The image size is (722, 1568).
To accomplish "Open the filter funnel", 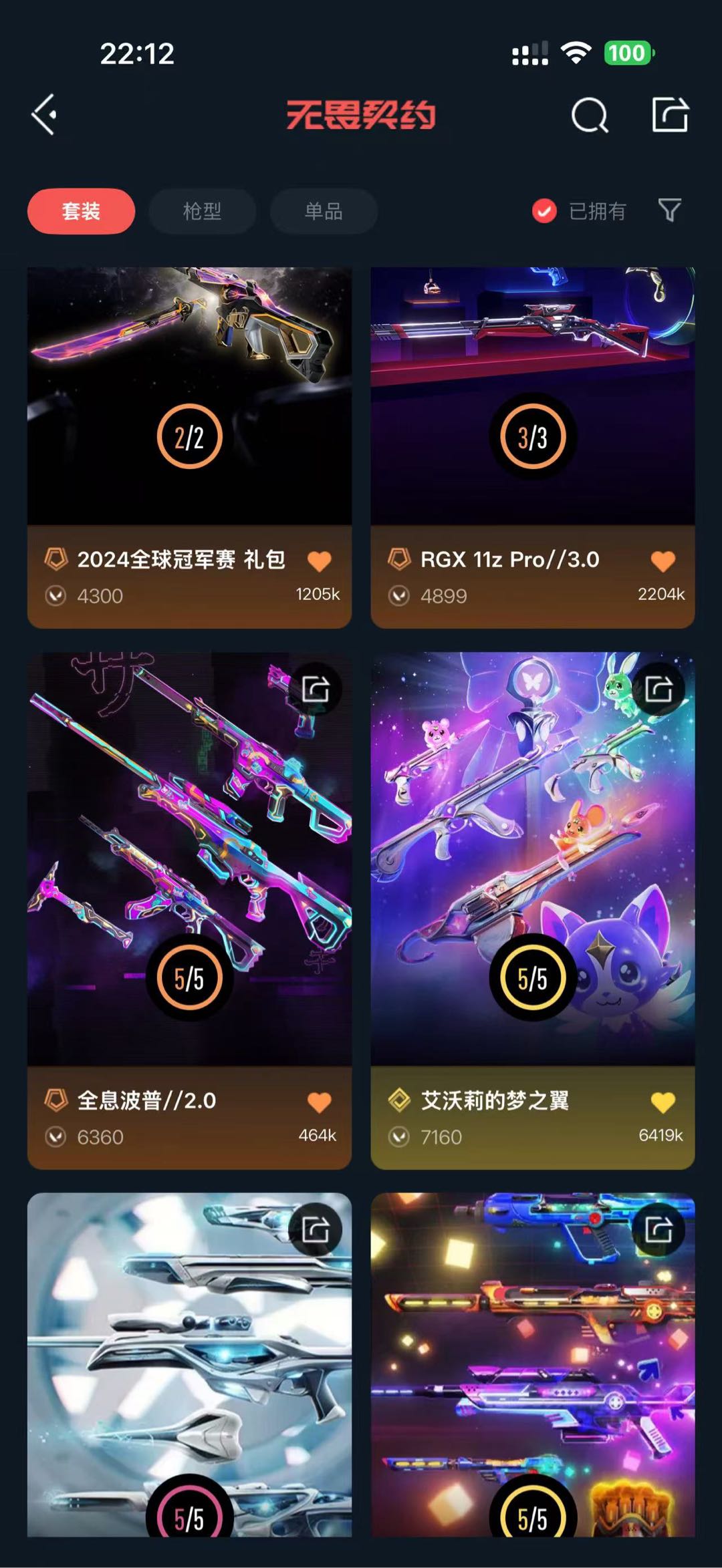I will tap(669, 210).
